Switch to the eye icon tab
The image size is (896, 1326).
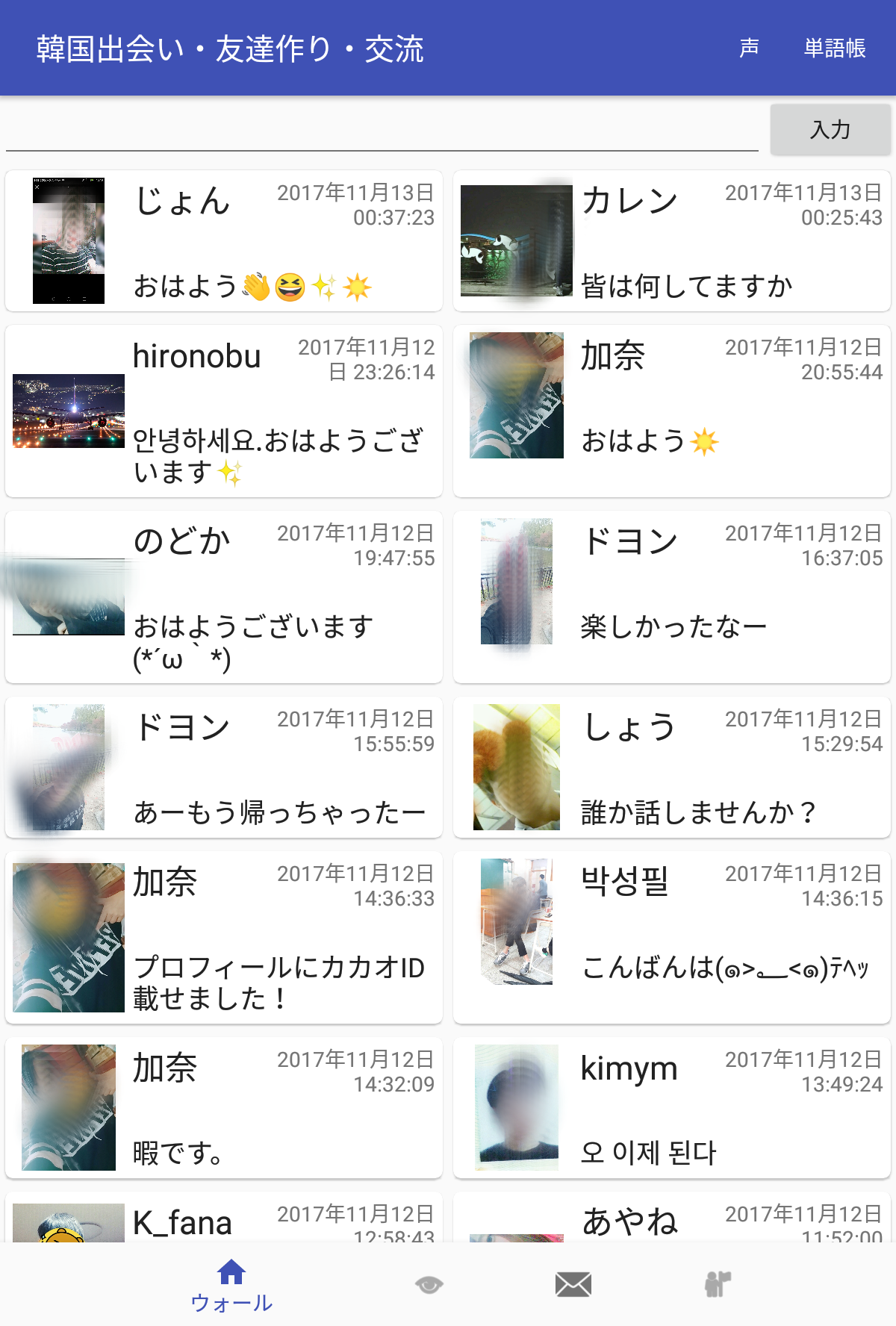point(429,1285)
